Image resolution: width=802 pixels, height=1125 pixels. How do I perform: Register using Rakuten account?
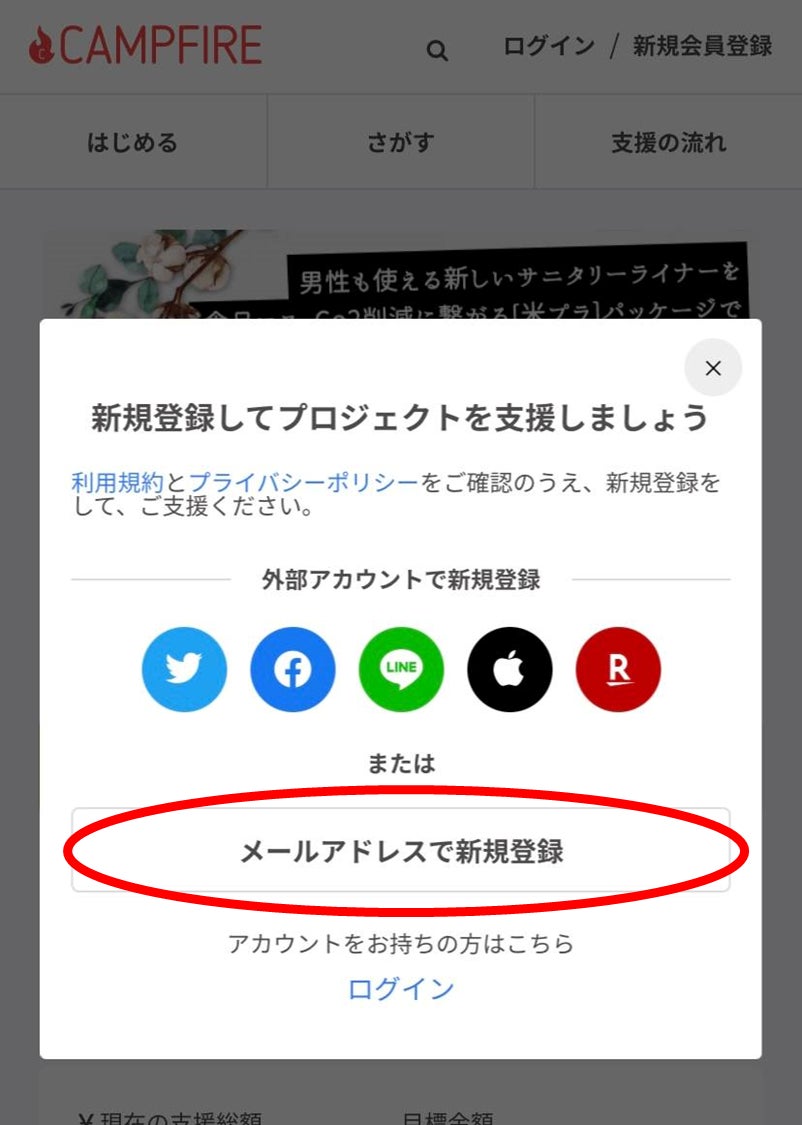618,669
